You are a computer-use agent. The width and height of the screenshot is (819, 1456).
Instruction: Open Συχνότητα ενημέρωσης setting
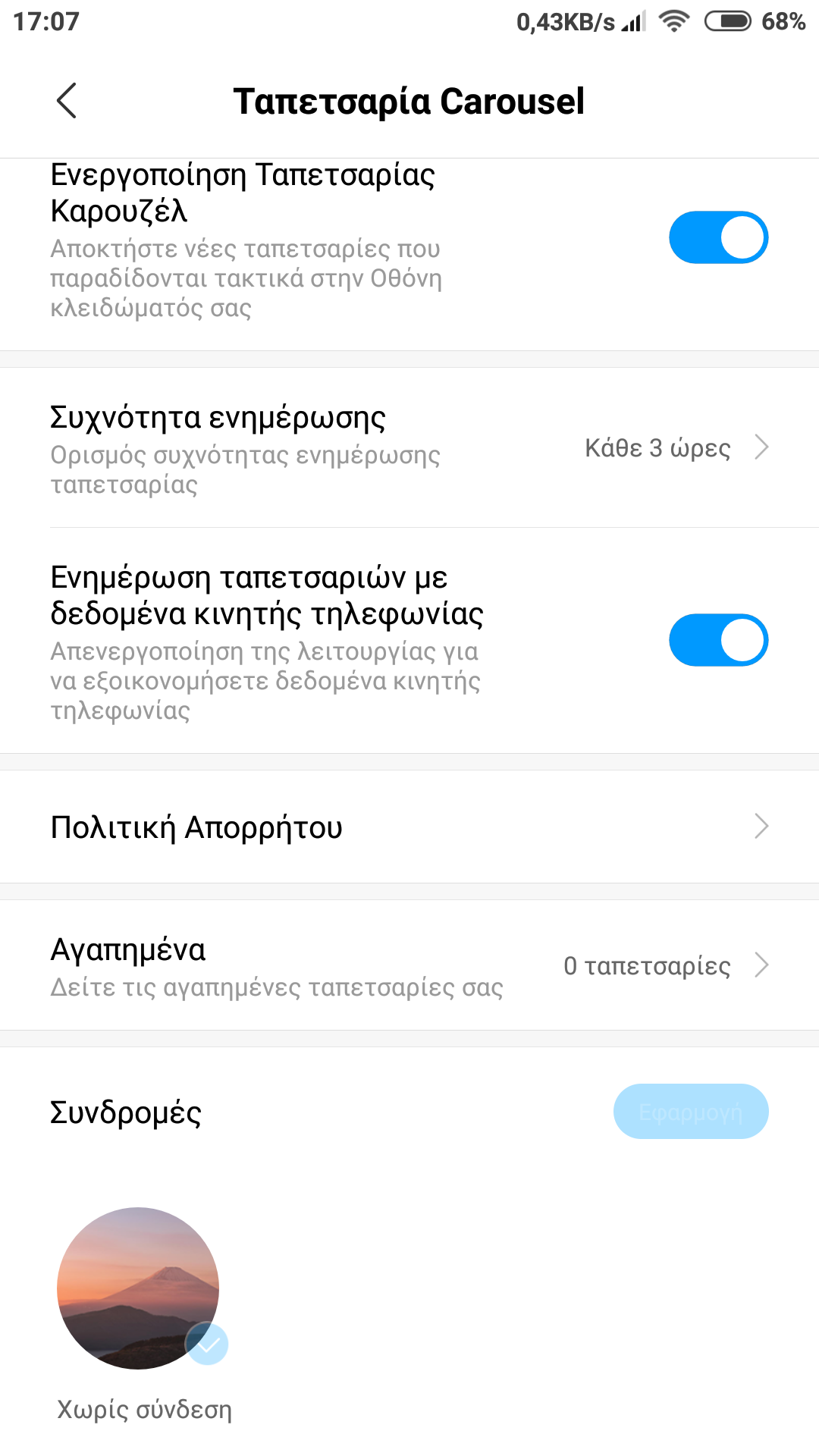(409, 448)
